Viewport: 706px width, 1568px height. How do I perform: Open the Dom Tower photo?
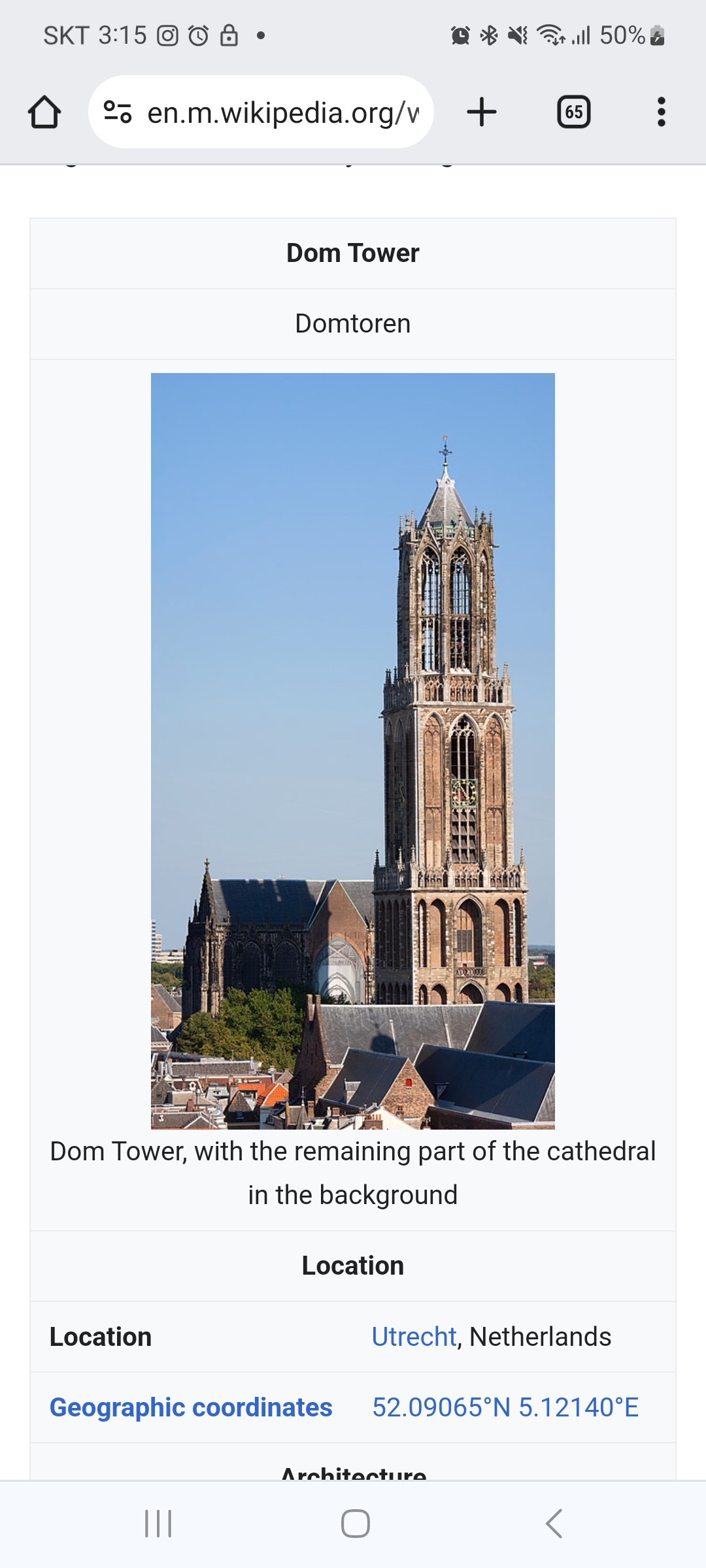(352, 750)
